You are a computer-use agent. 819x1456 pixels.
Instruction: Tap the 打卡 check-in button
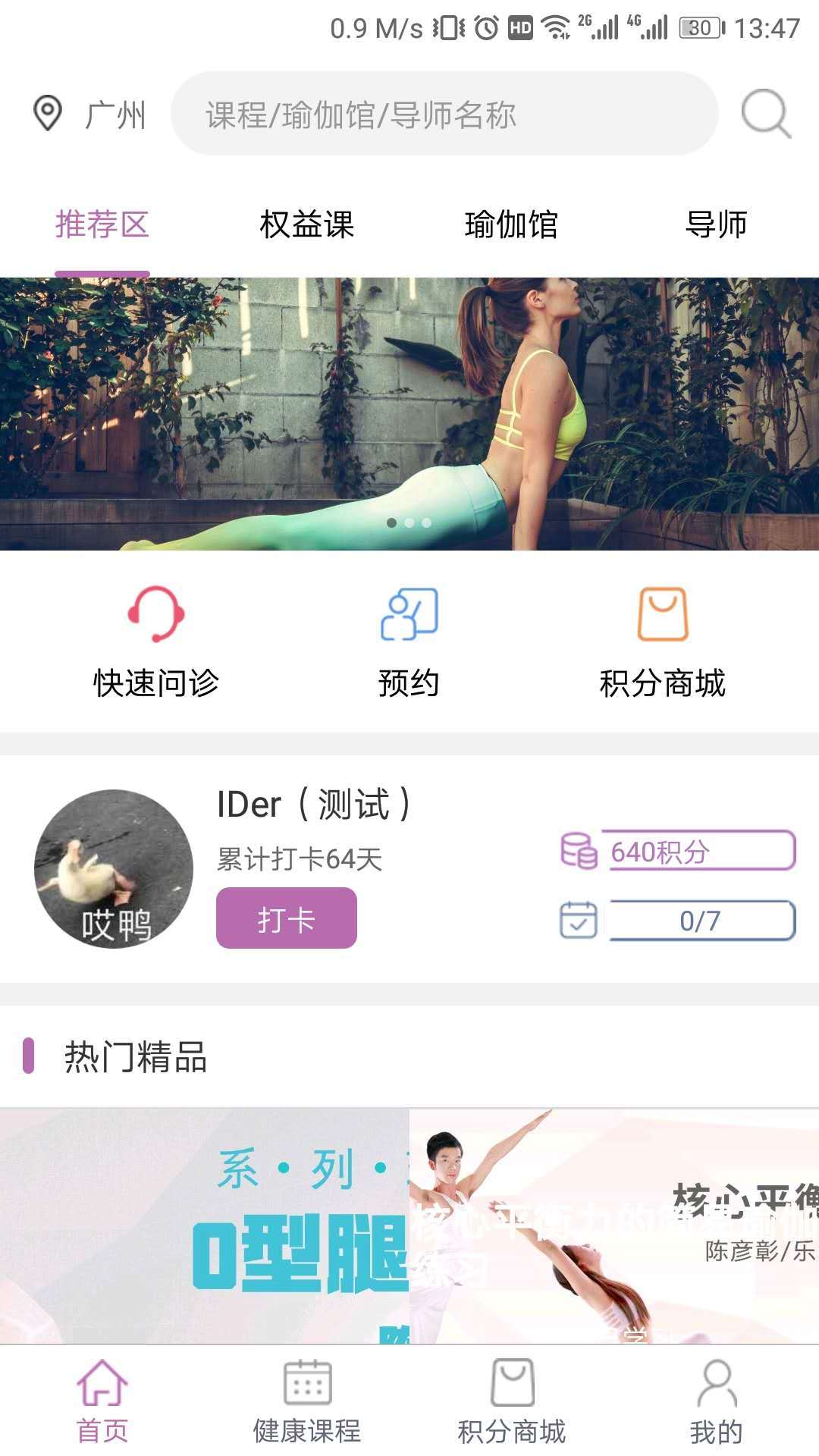287,918
